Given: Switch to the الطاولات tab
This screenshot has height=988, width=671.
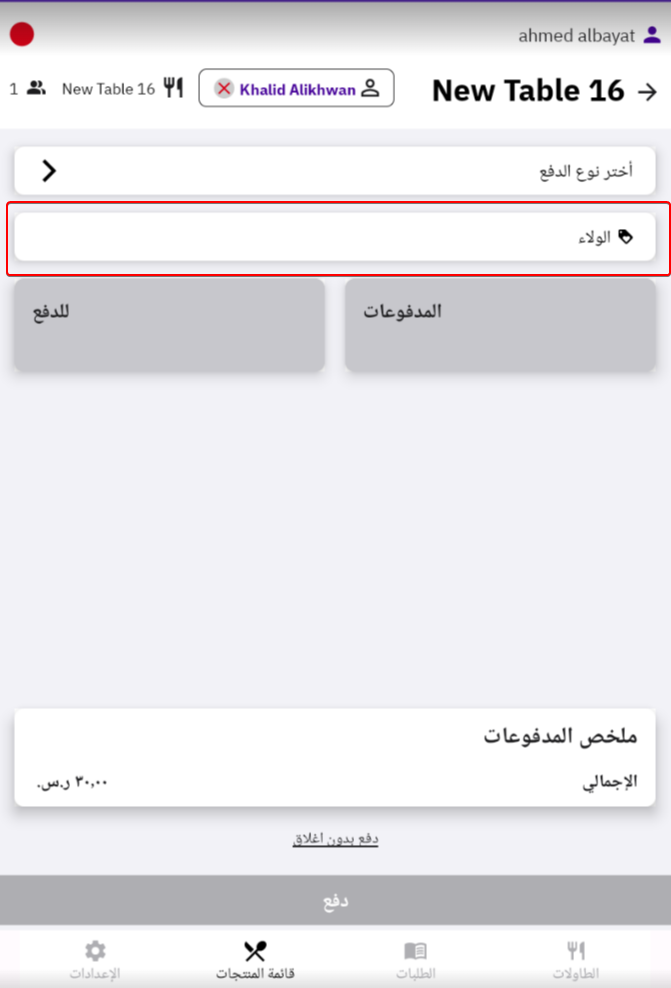Looking at the screenshot, I should point(576,959).
